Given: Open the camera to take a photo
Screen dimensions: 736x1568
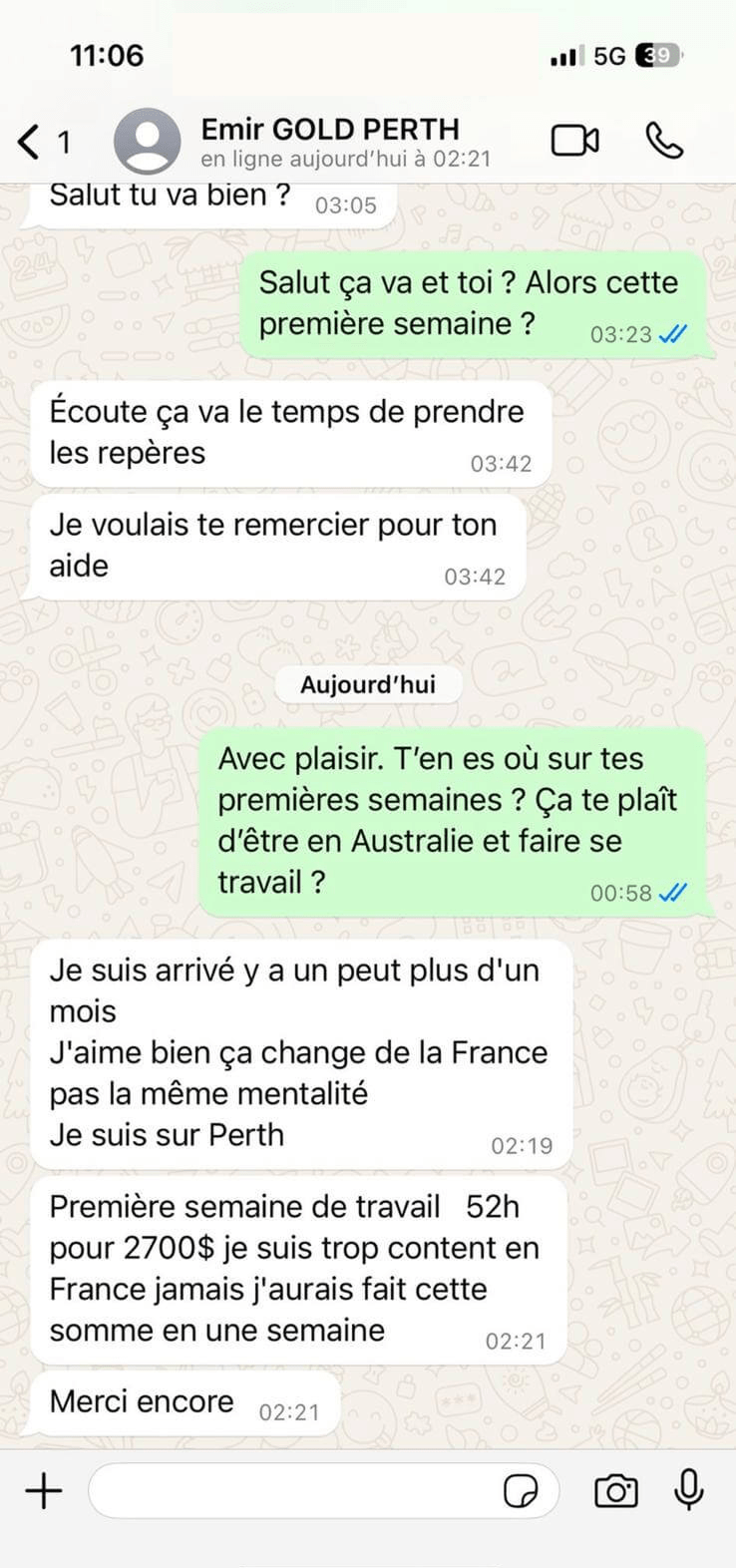Looking at the screenshot, I should (616, 1492).
